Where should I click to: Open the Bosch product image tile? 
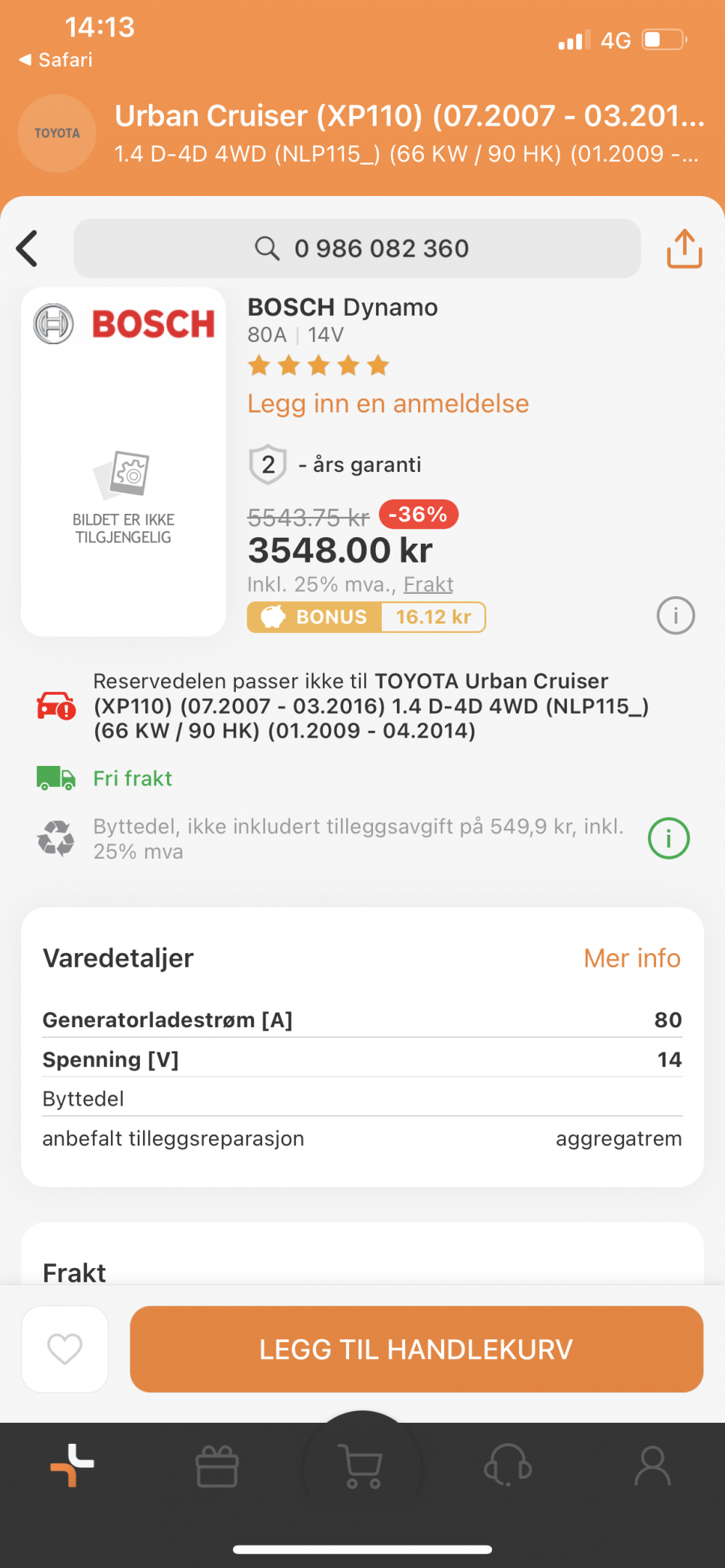coord(123,462)
